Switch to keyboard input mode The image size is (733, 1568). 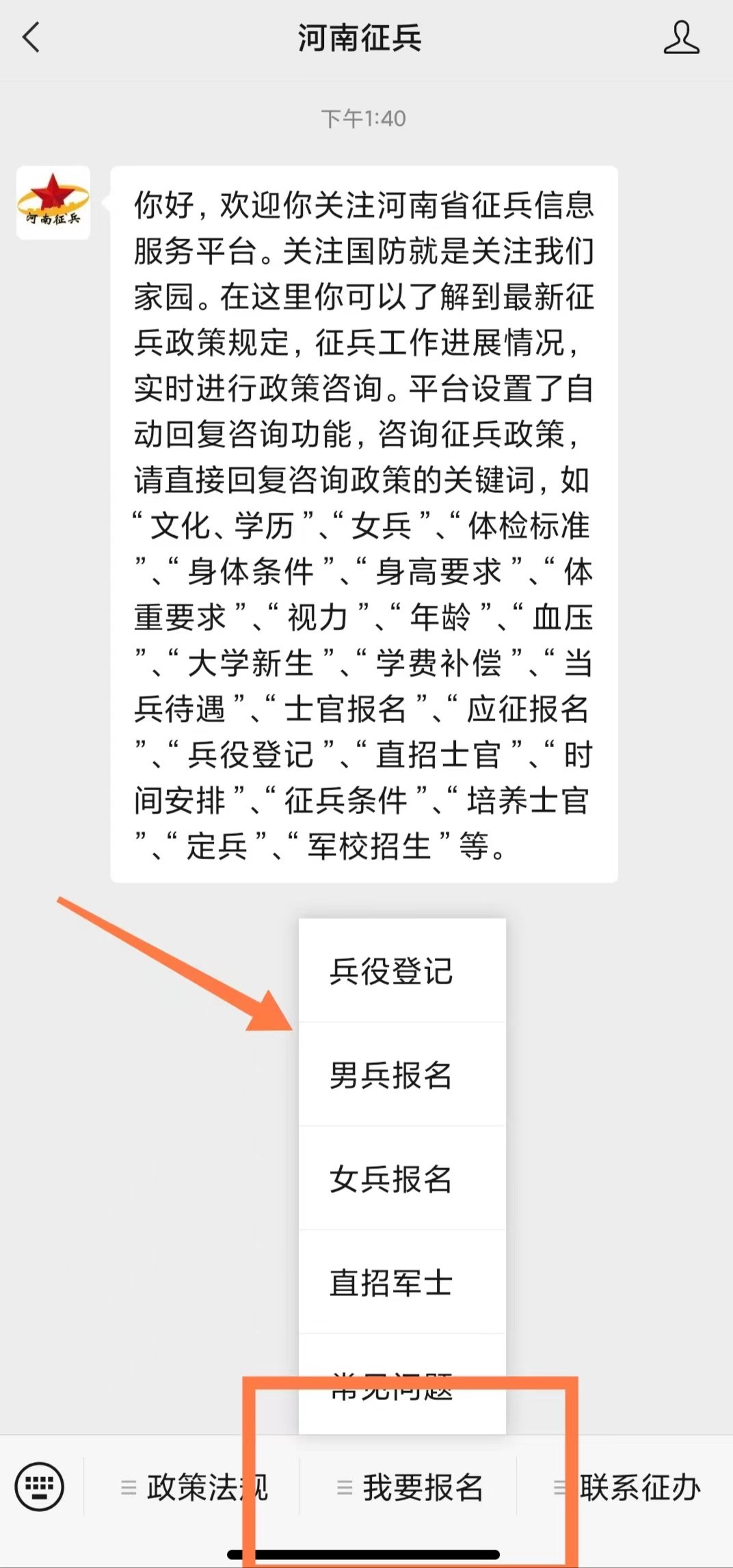pos(40,1487)
